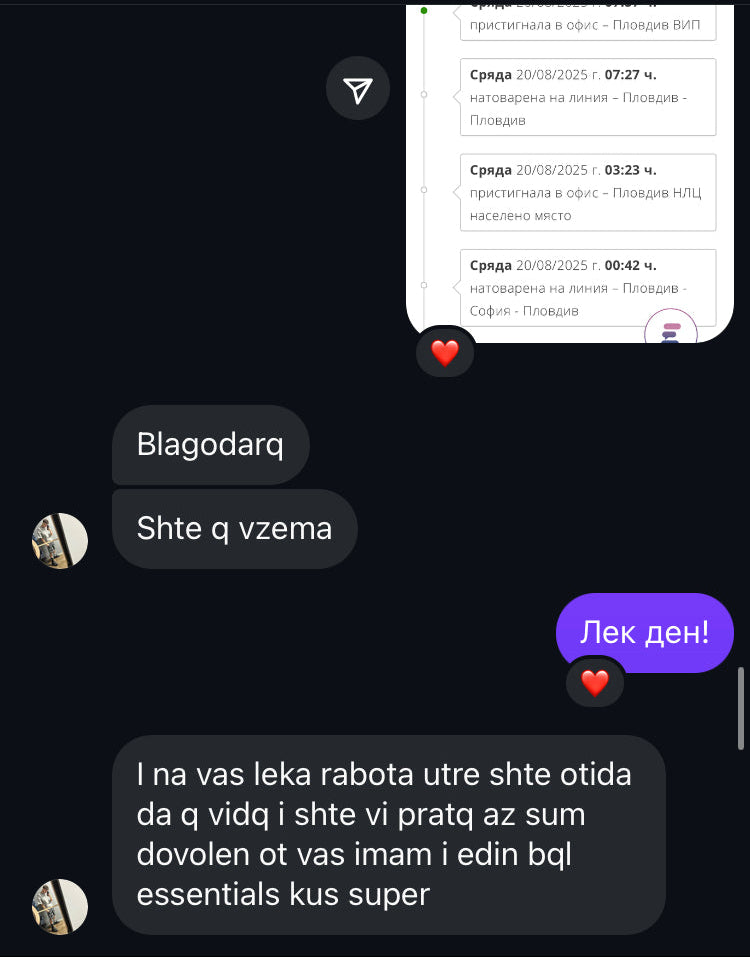Open sender's avatar beside the "essentials kus super" message

click(60, 907)
